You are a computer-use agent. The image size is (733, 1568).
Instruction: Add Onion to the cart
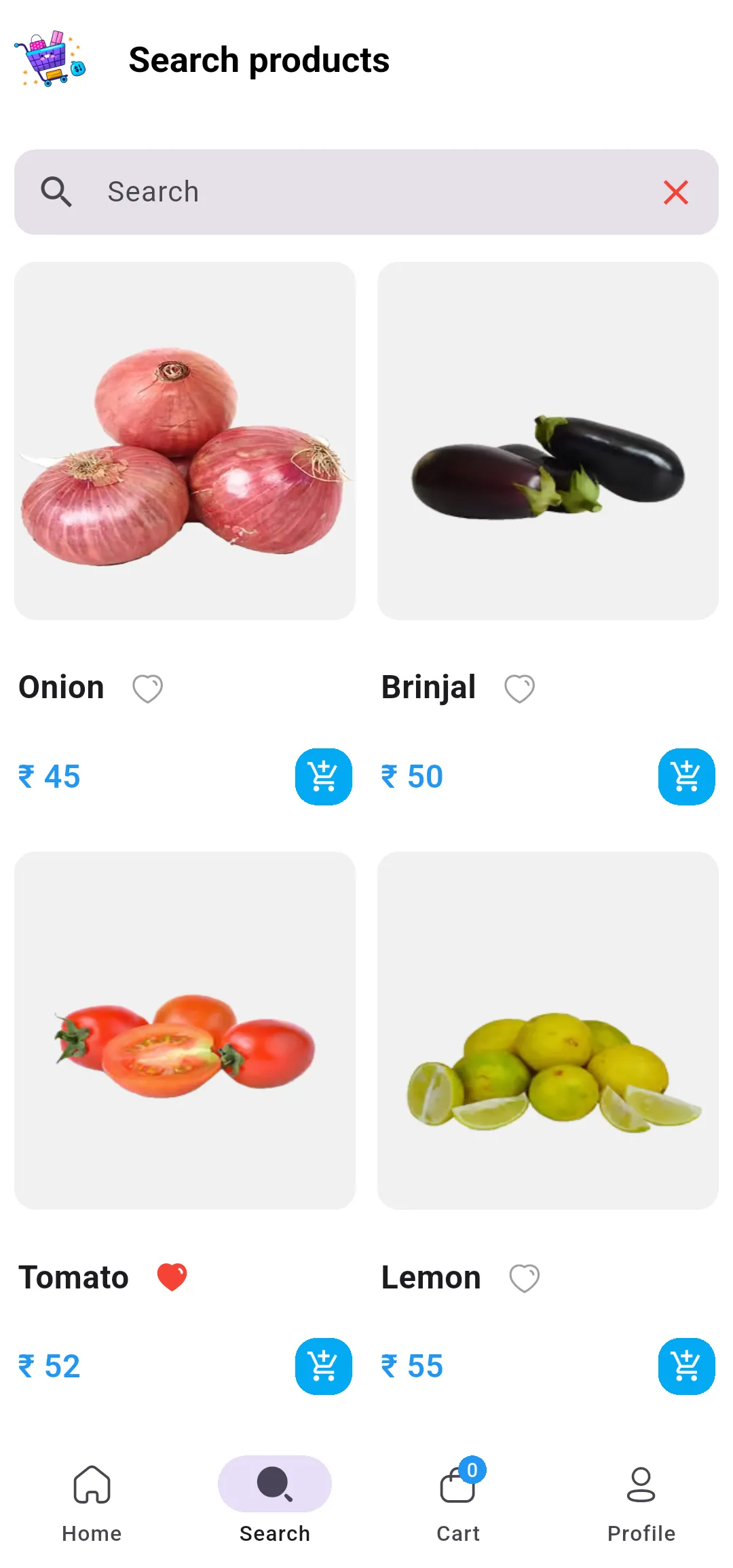(x=323, y=777)
